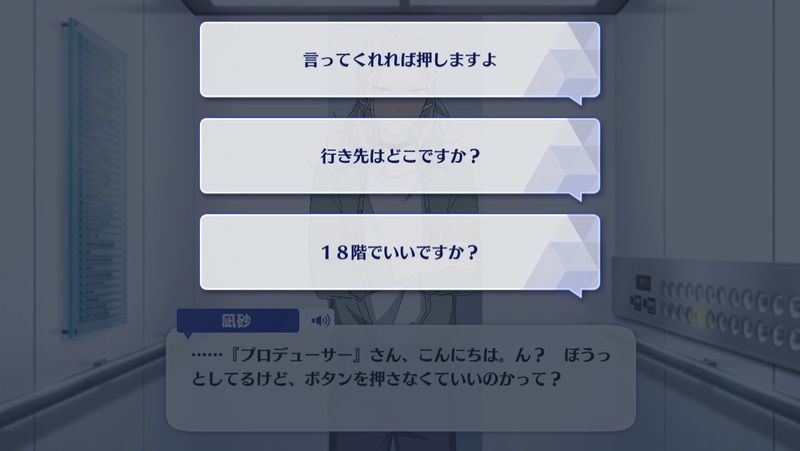Screen dimensions: 800x451
Task: Pick the answer 18階でいいですか？
Action: (400, 252)
